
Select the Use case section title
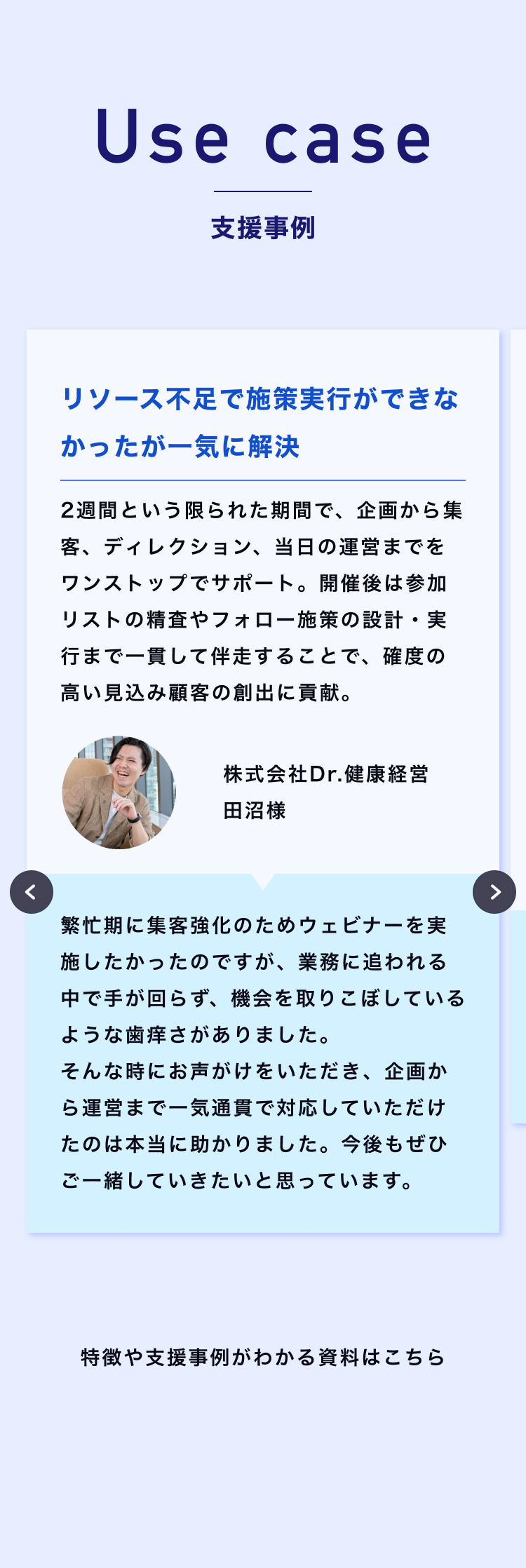point(263,137)
